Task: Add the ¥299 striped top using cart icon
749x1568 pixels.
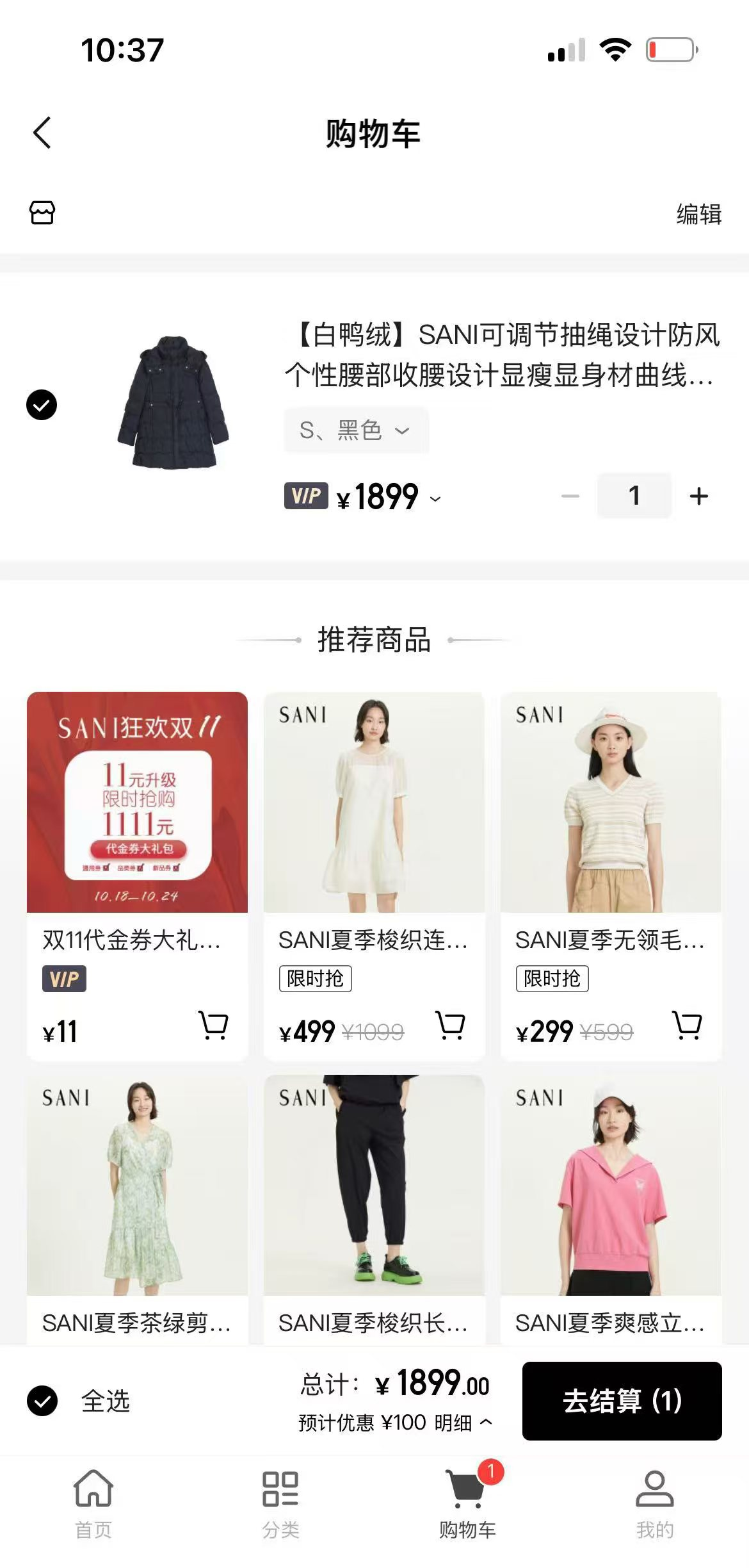Action: click(687, 1025)
